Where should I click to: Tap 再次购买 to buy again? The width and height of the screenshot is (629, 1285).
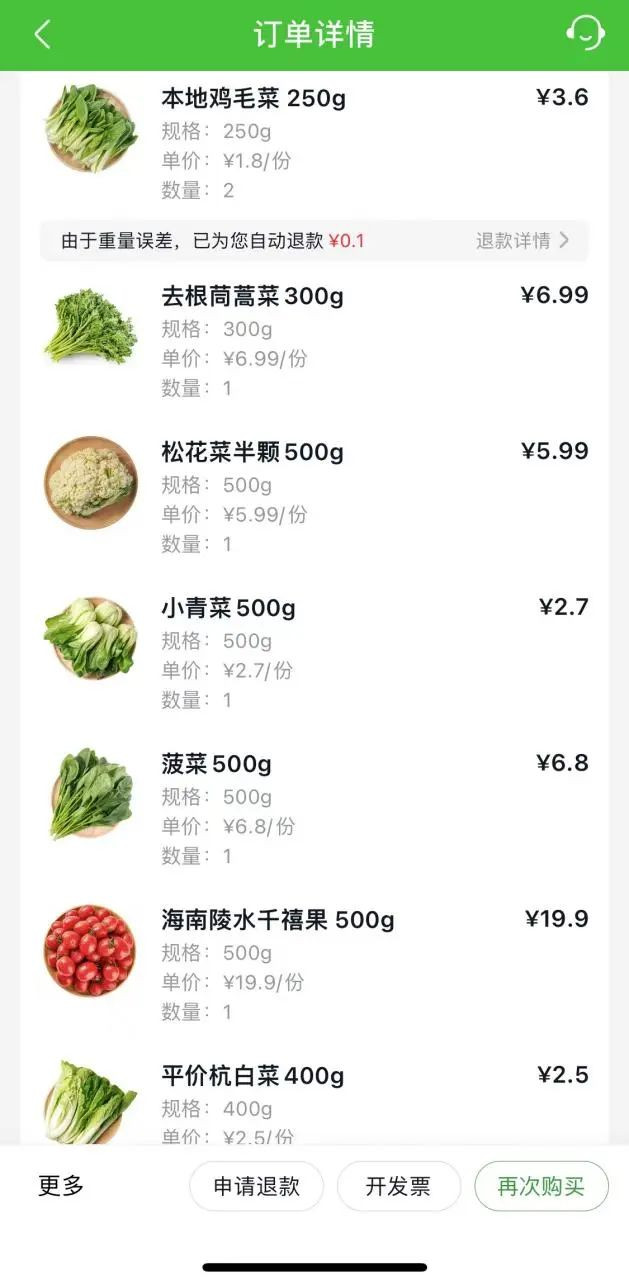541,1187
